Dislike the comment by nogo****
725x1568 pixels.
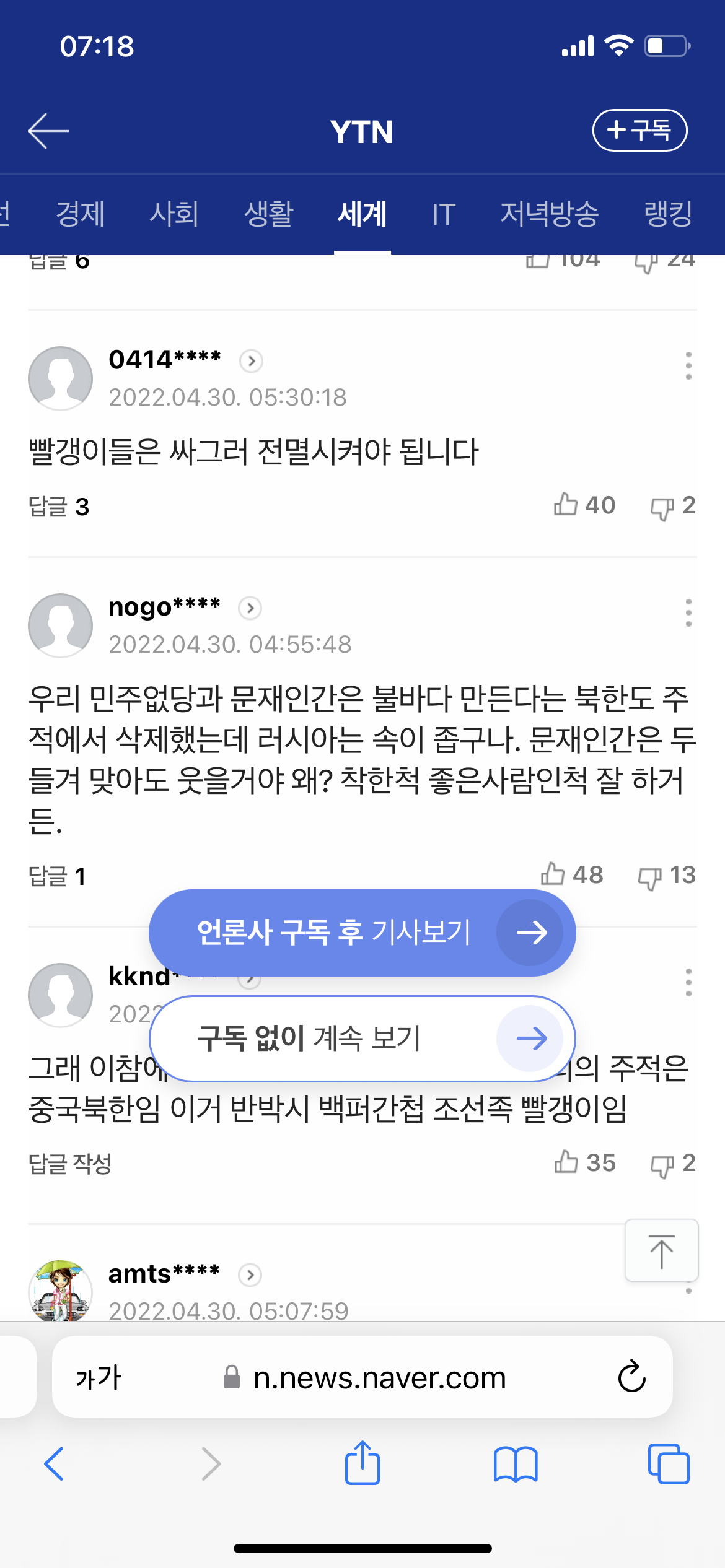click(667, 876)
